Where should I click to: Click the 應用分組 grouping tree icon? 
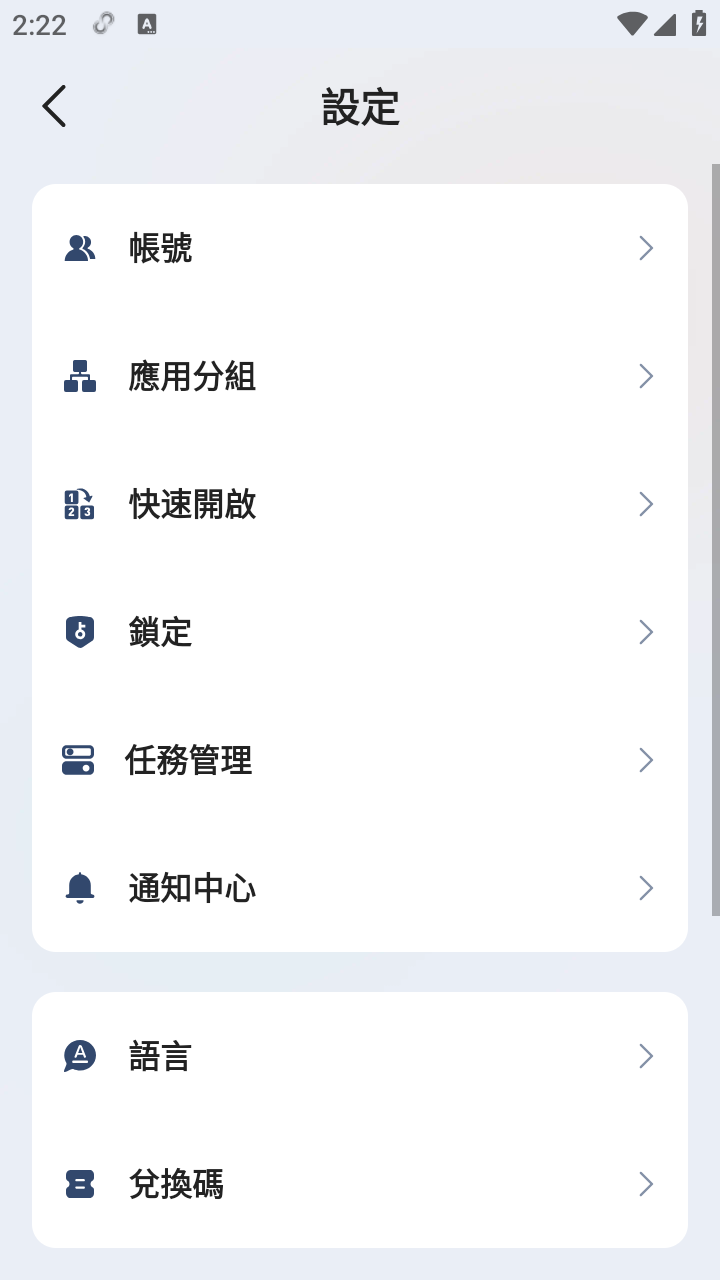(80, 376)
